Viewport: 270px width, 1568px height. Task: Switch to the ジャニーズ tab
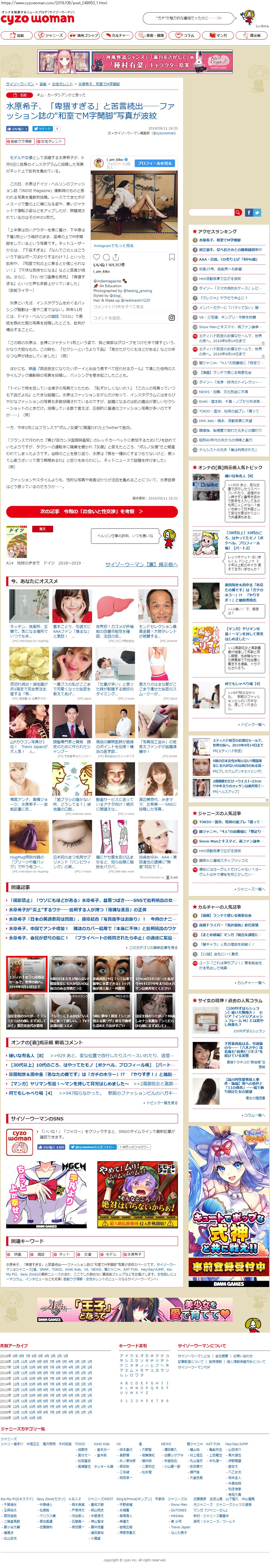51,35
